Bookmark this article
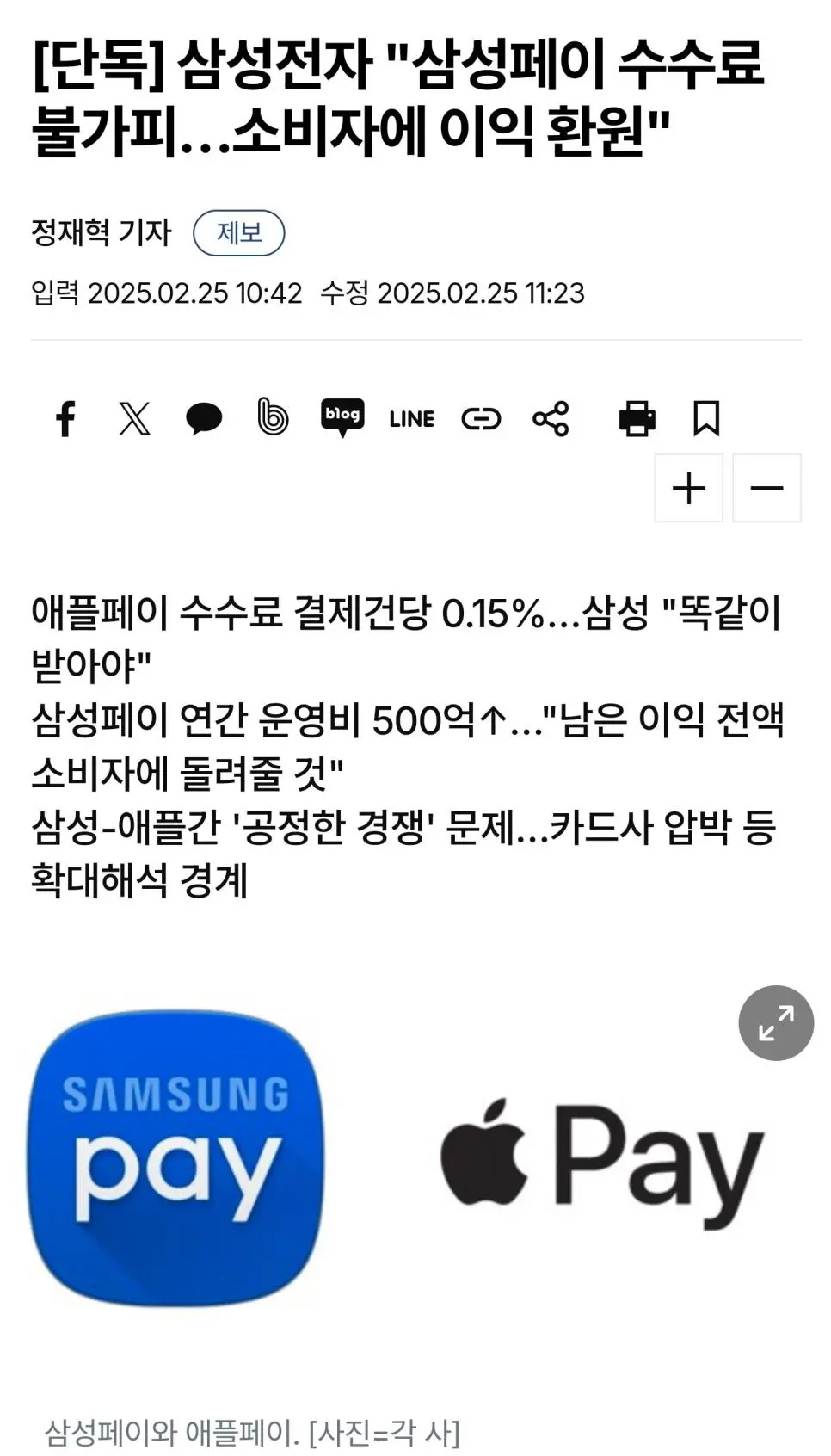The height and width of the screenshot is (1456, 831). click(x=706, y=419)
